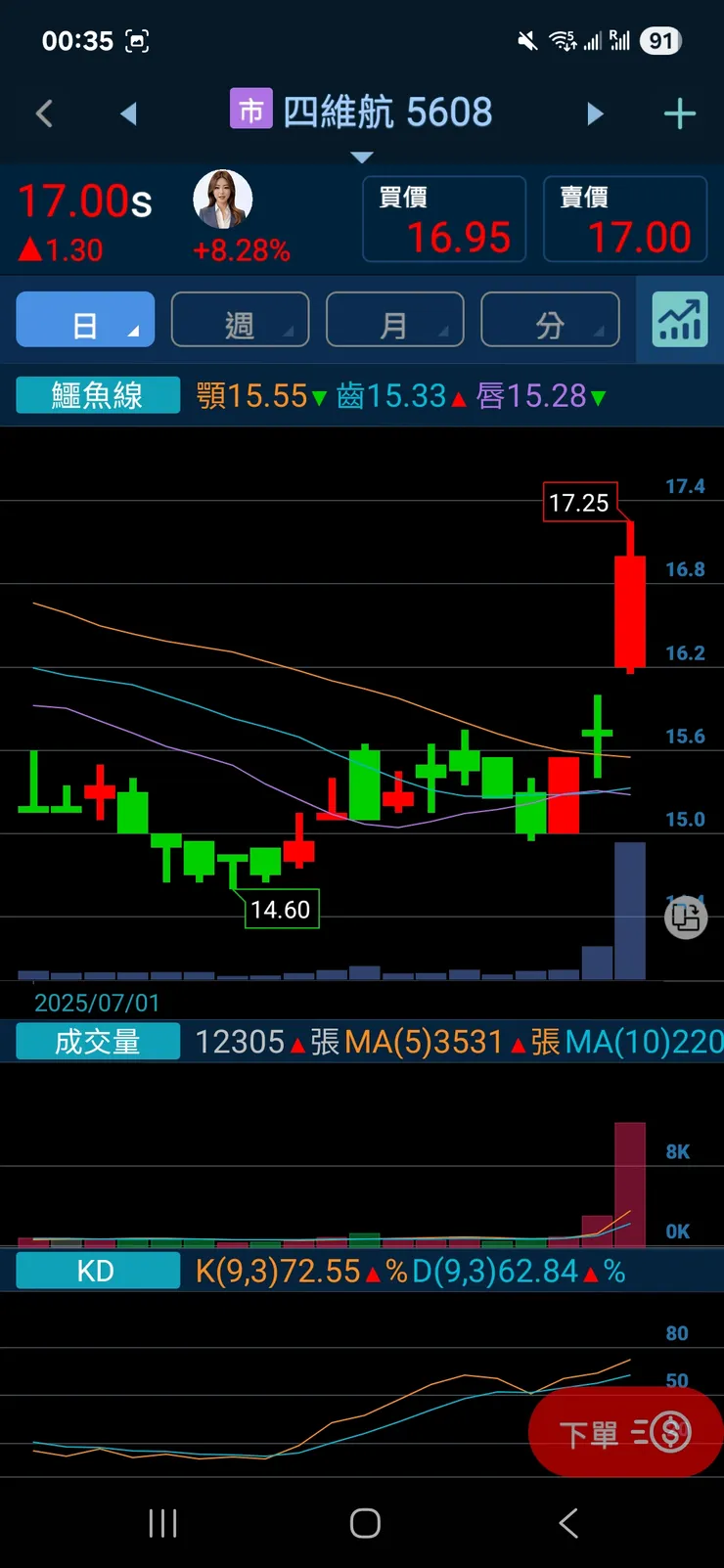Change the 成交量 indicator
The height and width of the screenshot is (1568, 724).
[98, 1042]
